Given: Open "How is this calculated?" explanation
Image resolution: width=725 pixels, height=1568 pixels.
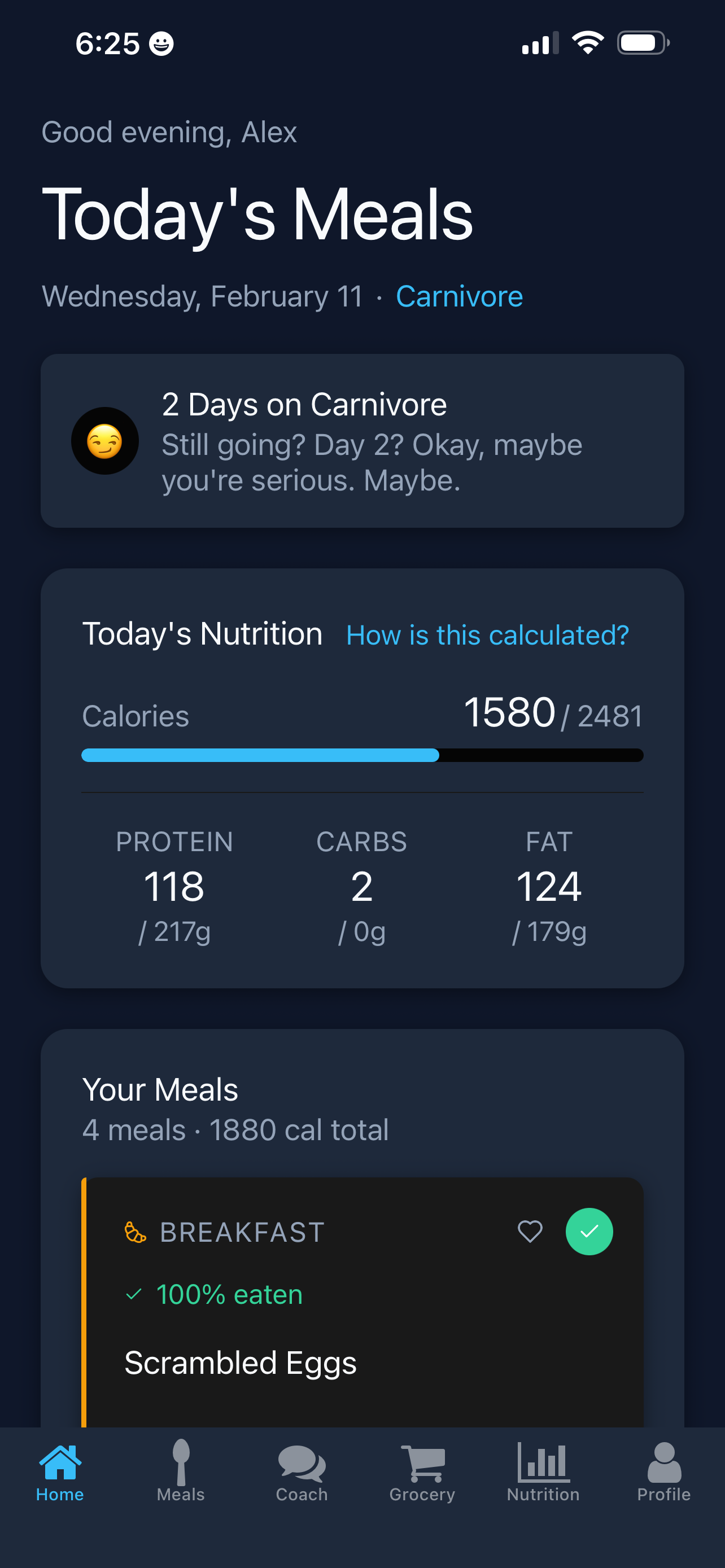Looking at the screenshot, I should tap(487, 635).
